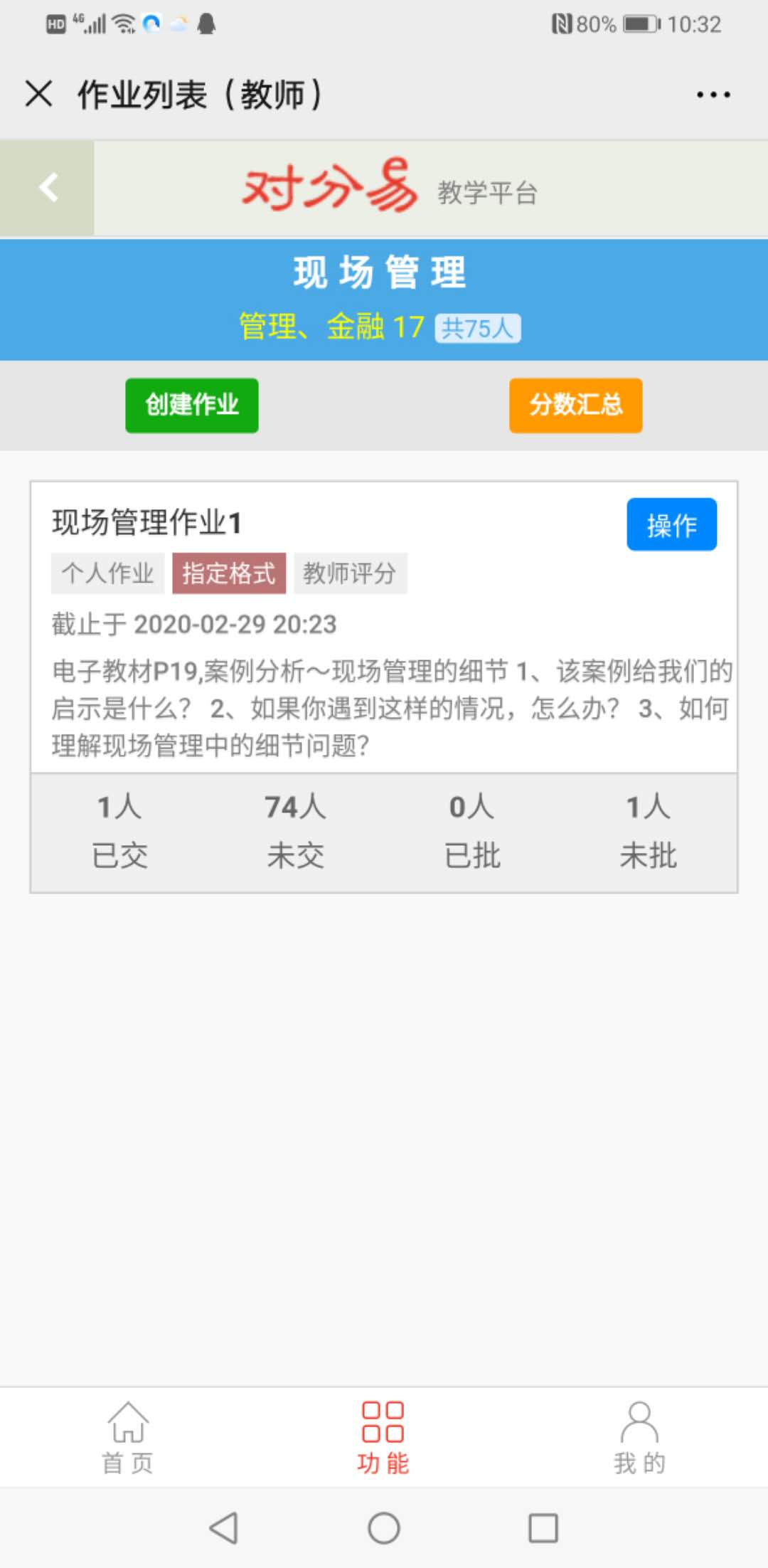This screenshot has width=768, height=1568.
Task: View the 1人 已交 submitted list
Action: click(119, 831)
